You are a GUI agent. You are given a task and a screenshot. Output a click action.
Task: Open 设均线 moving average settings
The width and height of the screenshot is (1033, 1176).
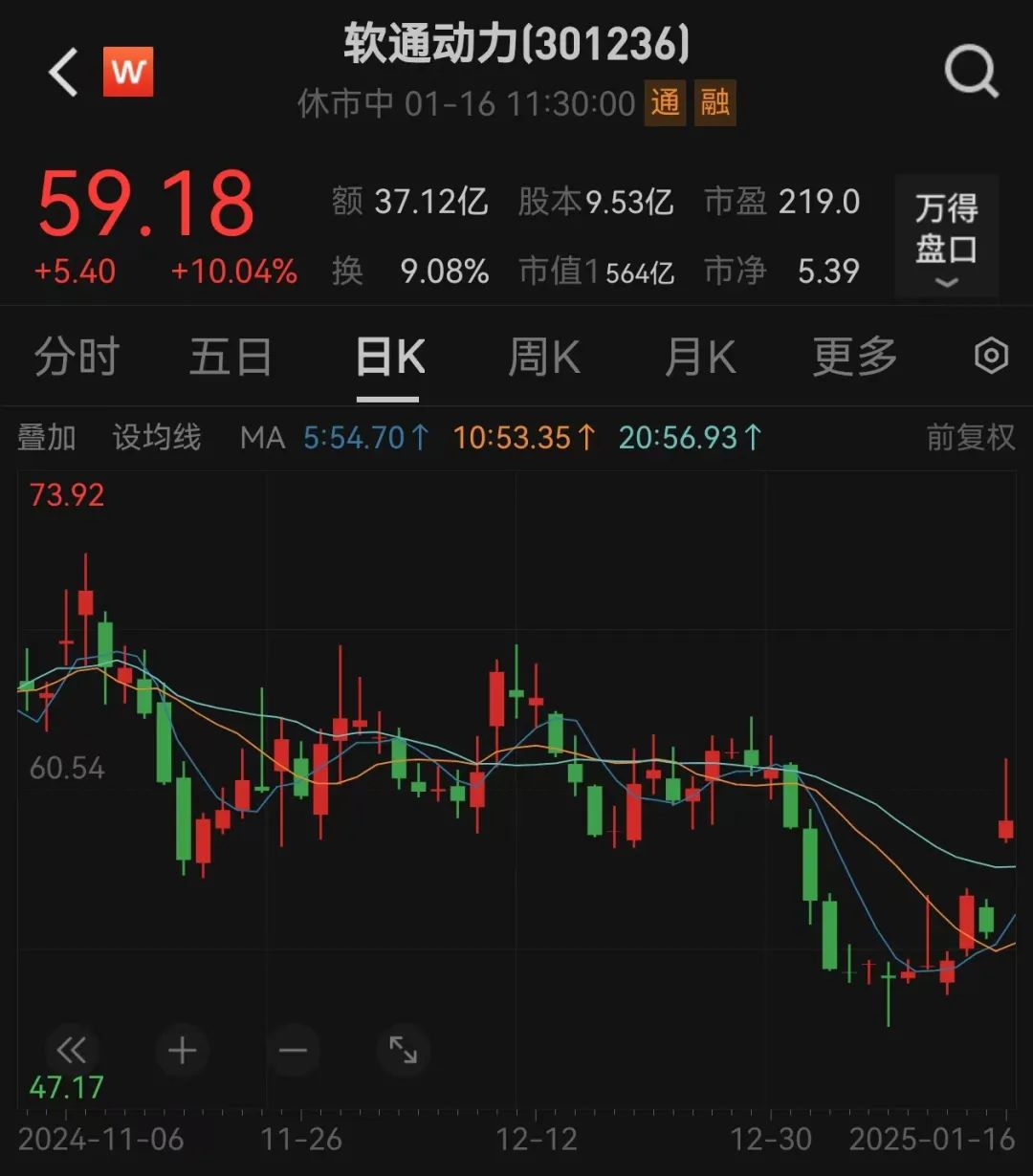[x=157, y=438]
